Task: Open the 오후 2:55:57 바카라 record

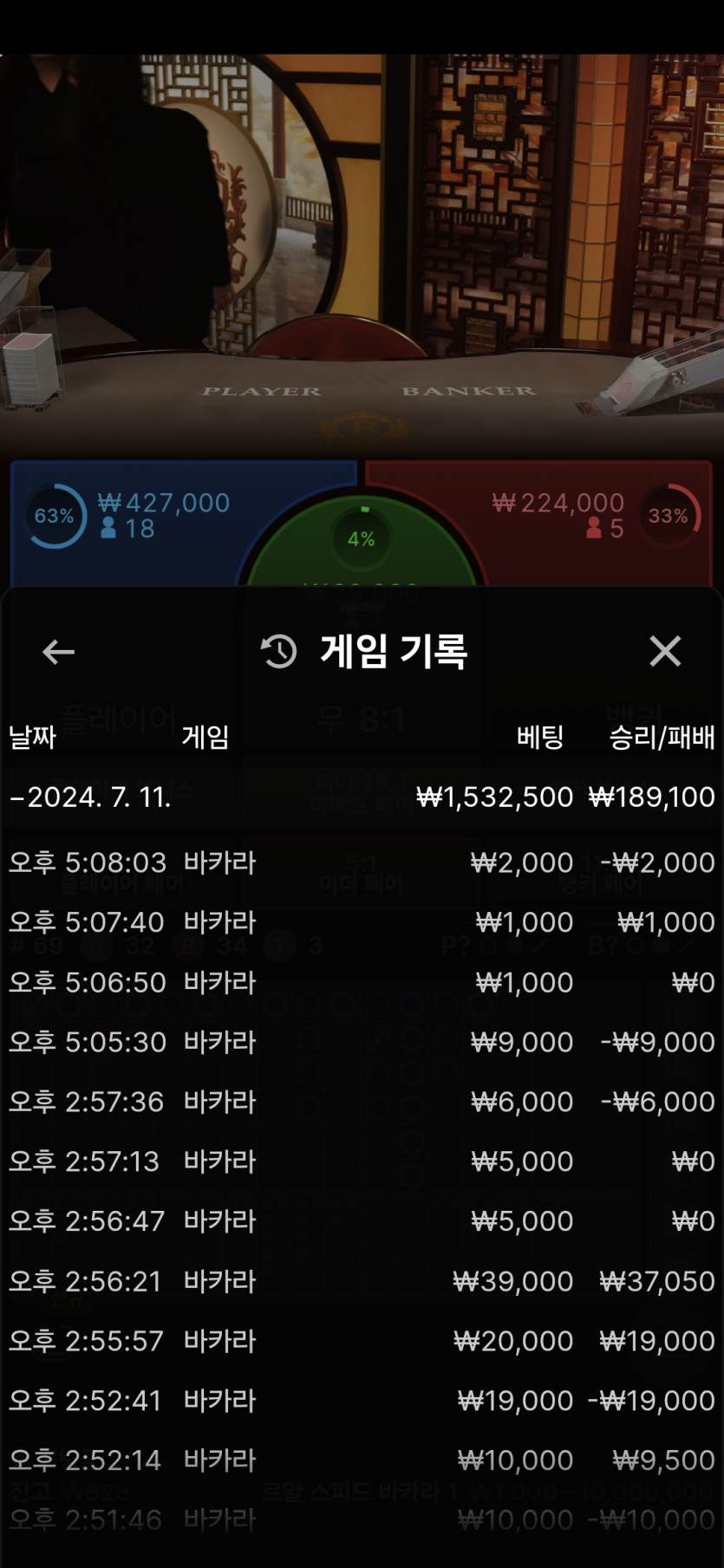Action: pos(362,1341)
